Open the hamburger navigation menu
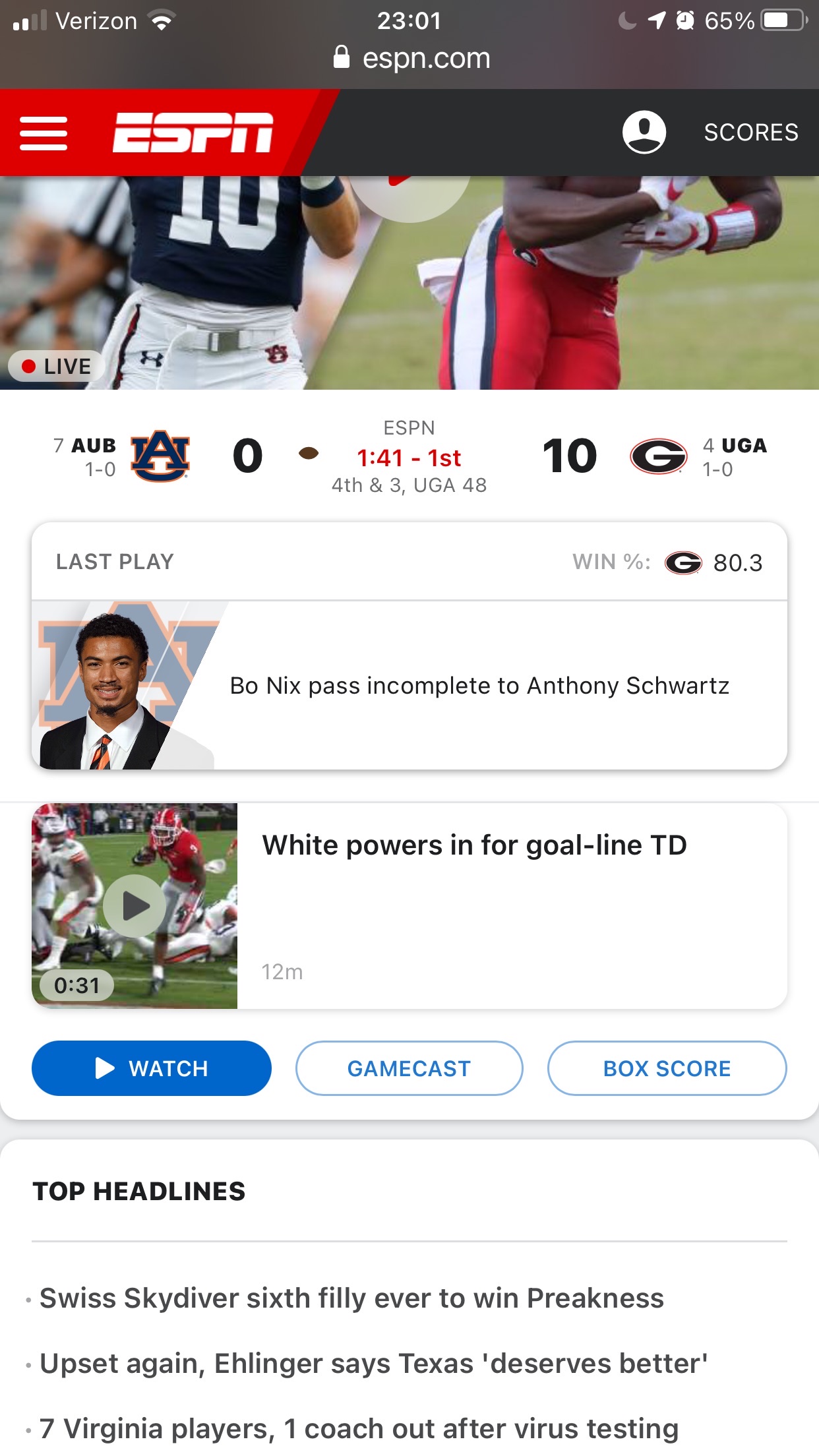Screen dimensions: 819x1456 tap(44, 132)
